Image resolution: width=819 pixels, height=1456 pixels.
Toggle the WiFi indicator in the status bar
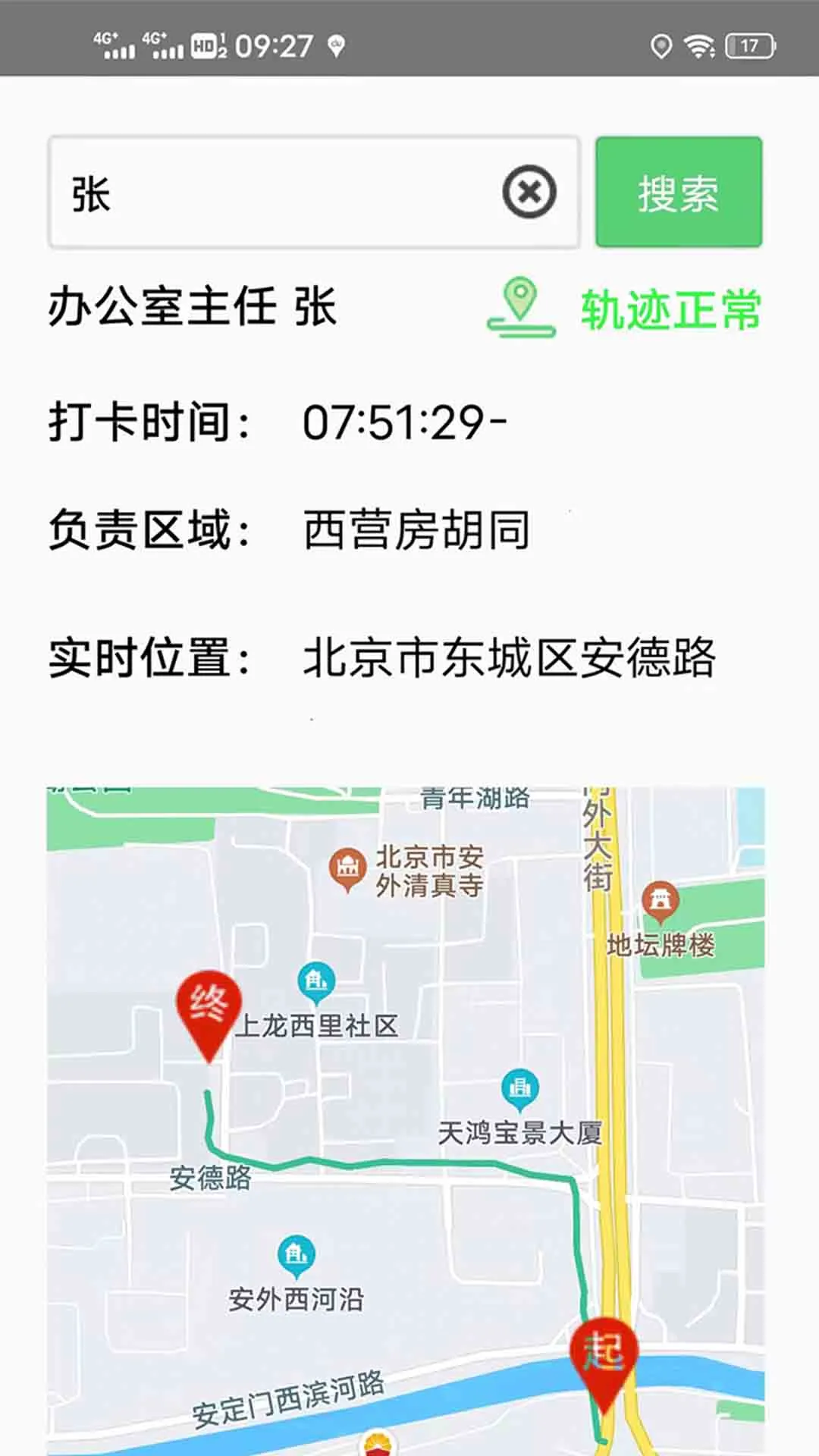[x=699, y=47]
